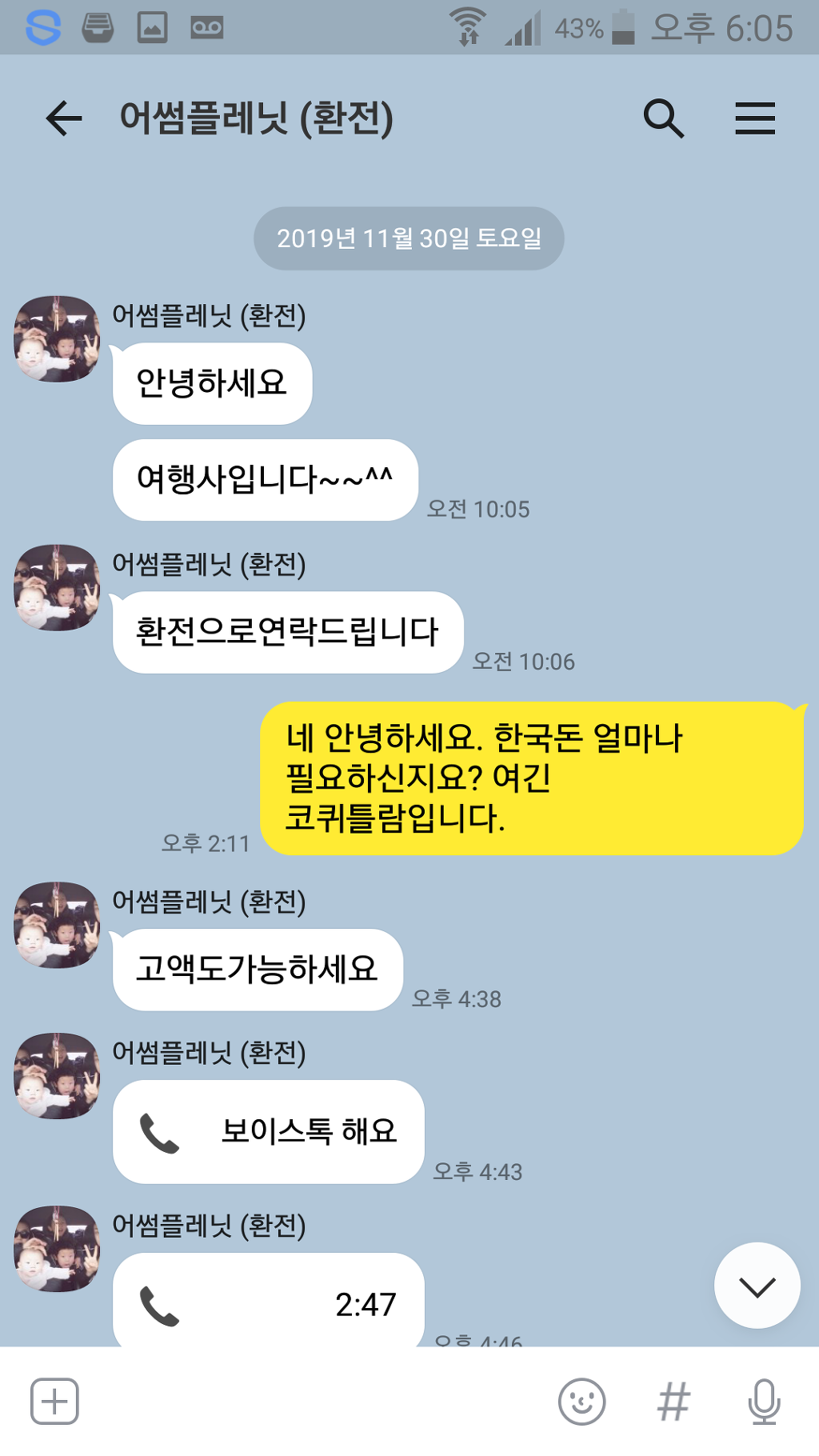Tap the 보이스톡 해요 call bubble
Viewport: 819px width, 1456px height.
coord(269,1131)
